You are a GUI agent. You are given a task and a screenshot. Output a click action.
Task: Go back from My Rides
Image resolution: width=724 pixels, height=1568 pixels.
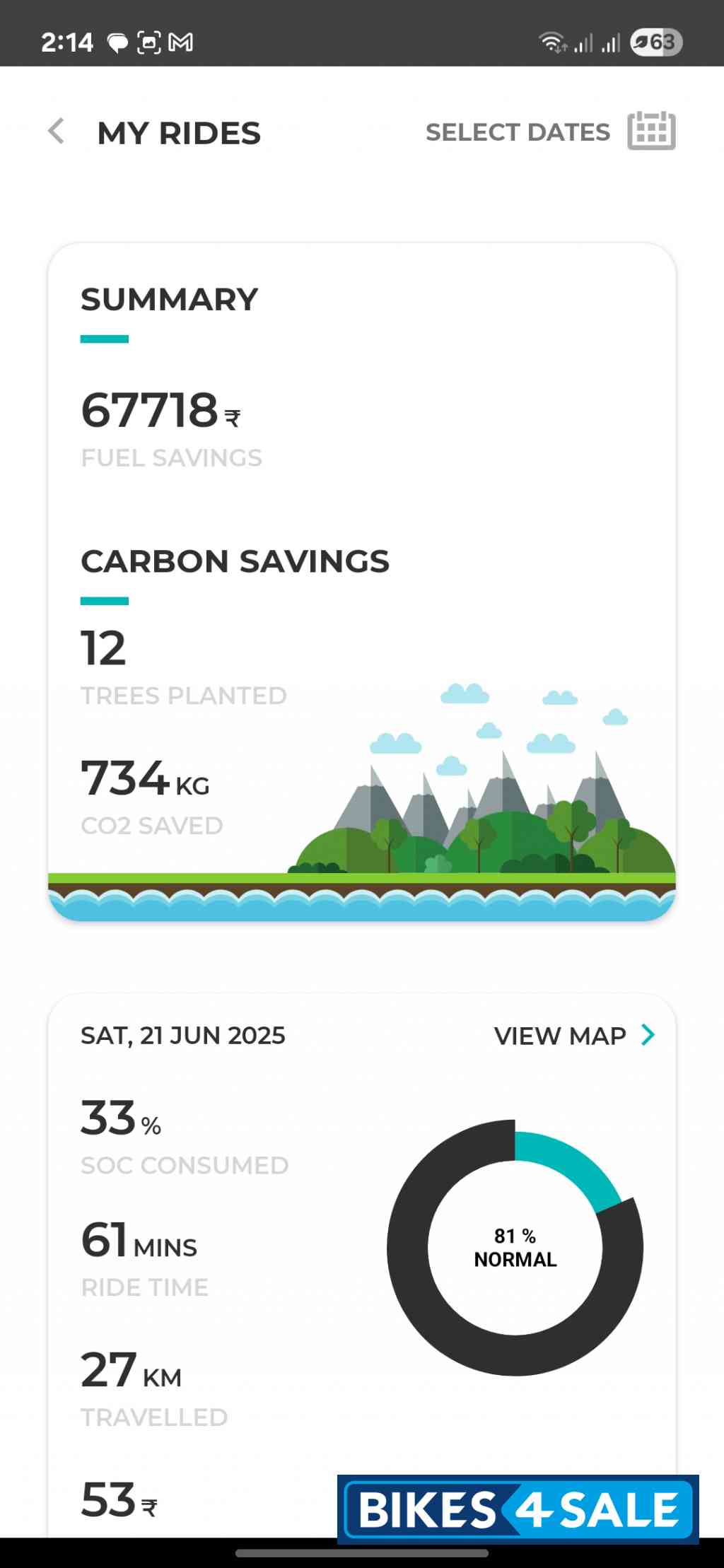point(56,131)
